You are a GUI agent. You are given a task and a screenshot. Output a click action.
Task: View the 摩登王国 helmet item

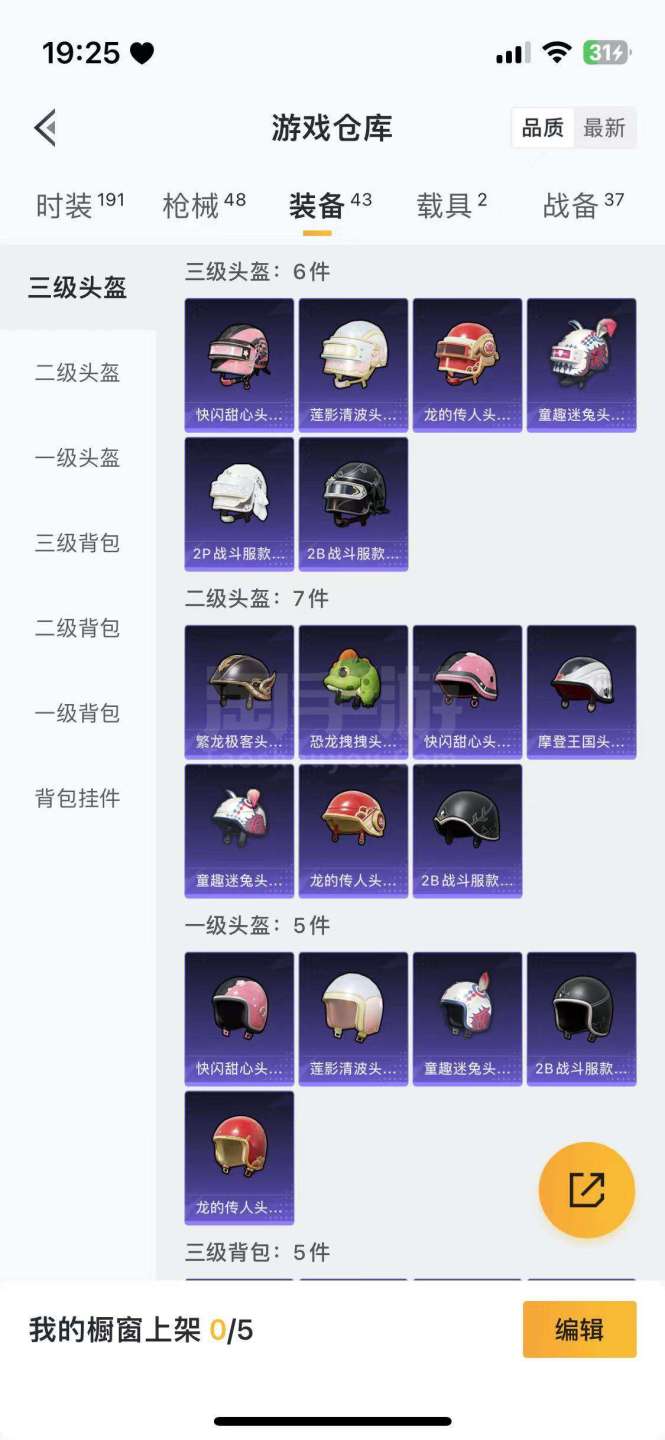(581, 692)
